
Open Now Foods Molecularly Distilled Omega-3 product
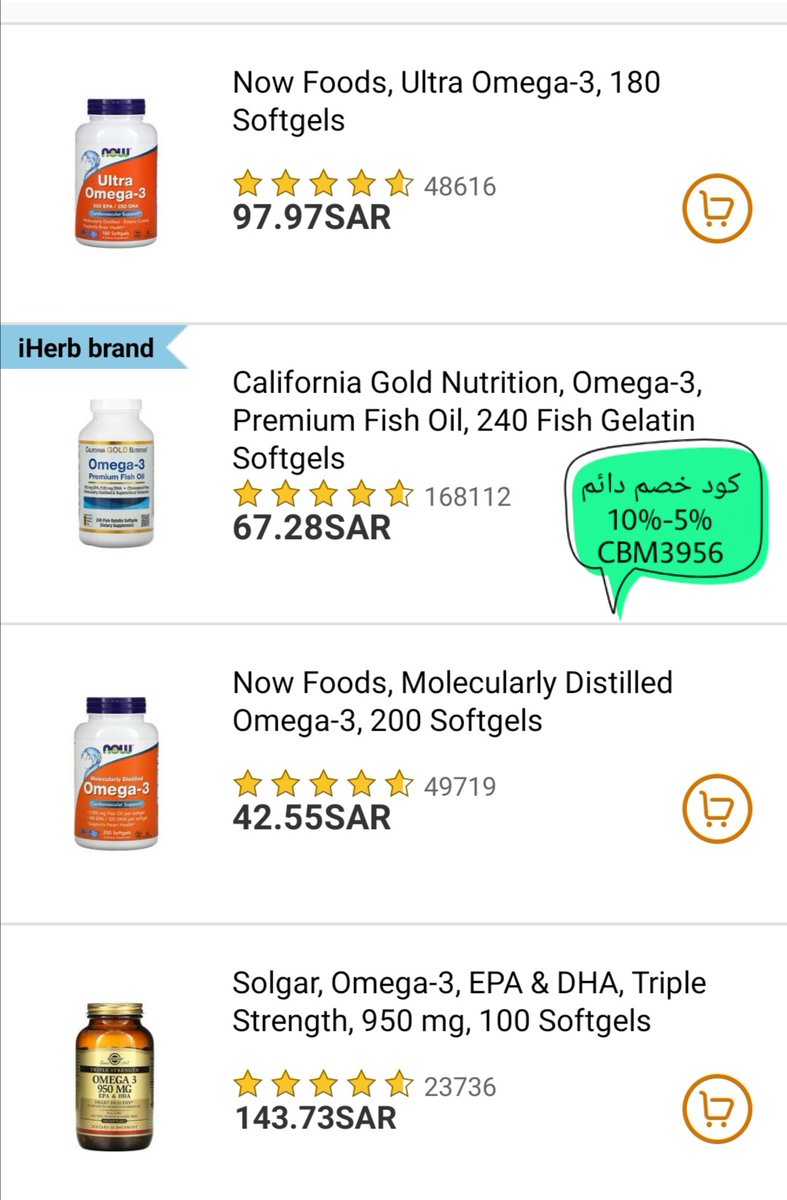pos(452,701)
